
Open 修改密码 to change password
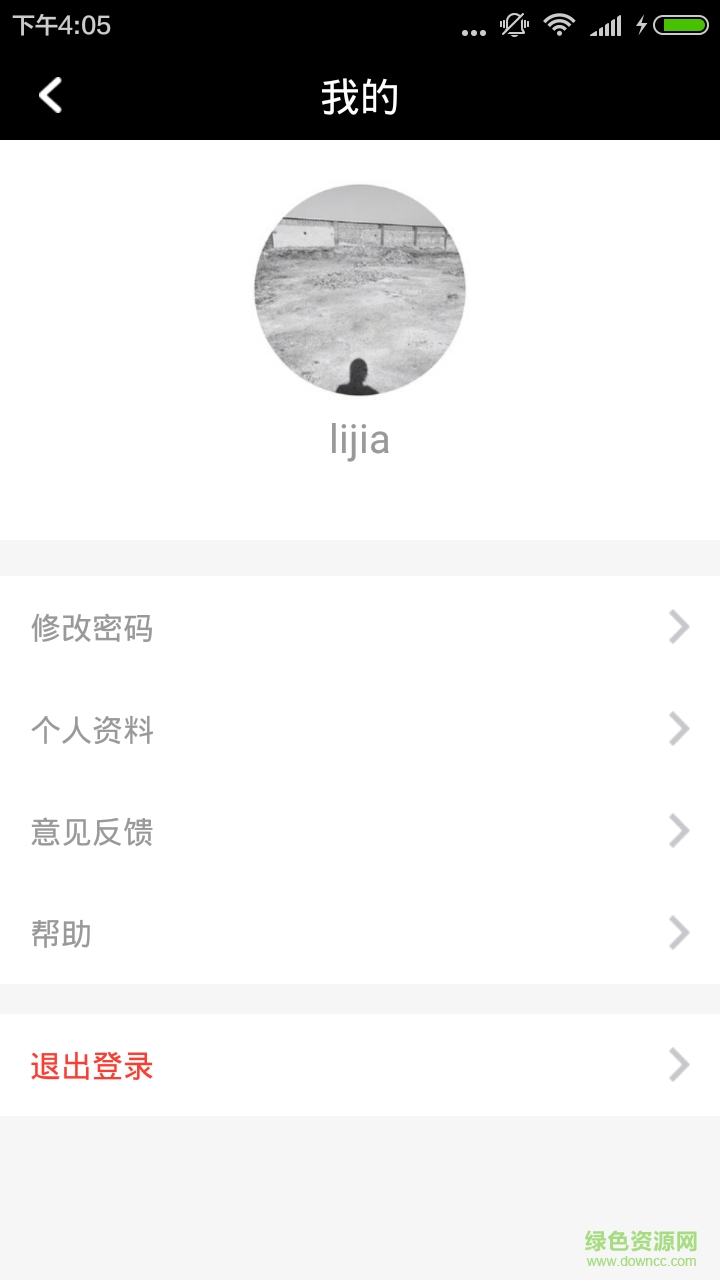tap(92, 629)
